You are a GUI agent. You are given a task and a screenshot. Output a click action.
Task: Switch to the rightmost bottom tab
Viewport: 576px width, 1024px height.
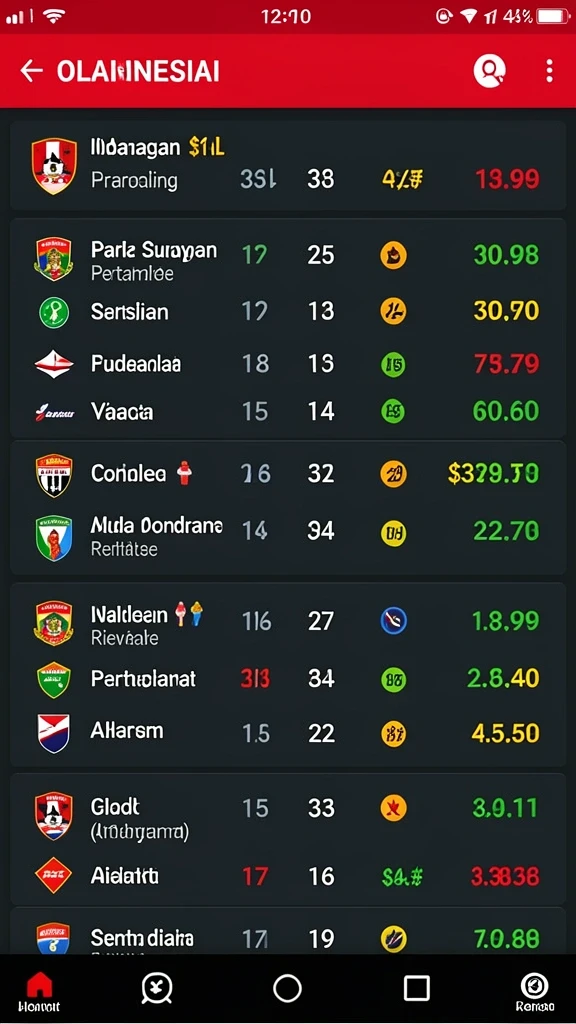534,991
